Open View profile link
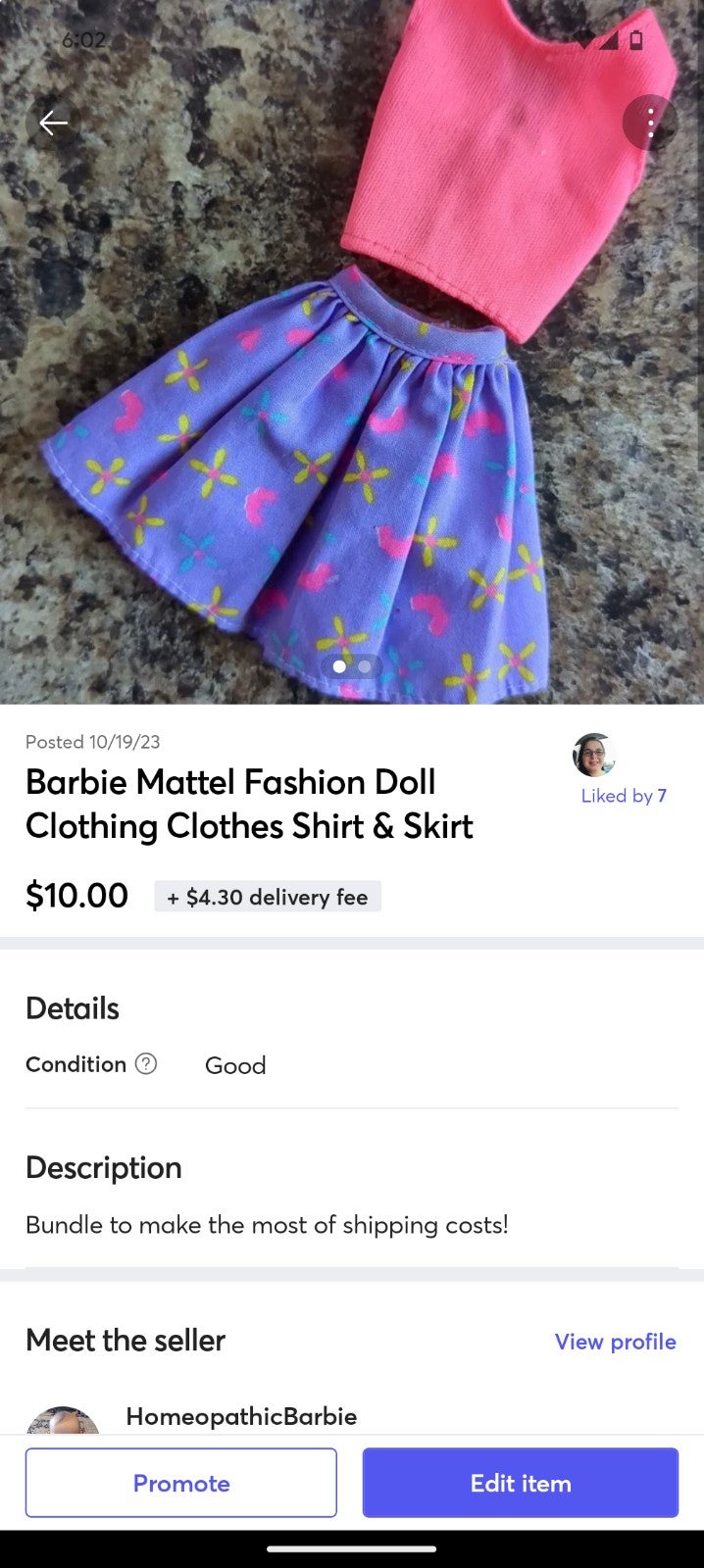 (x=615, y=1342)
